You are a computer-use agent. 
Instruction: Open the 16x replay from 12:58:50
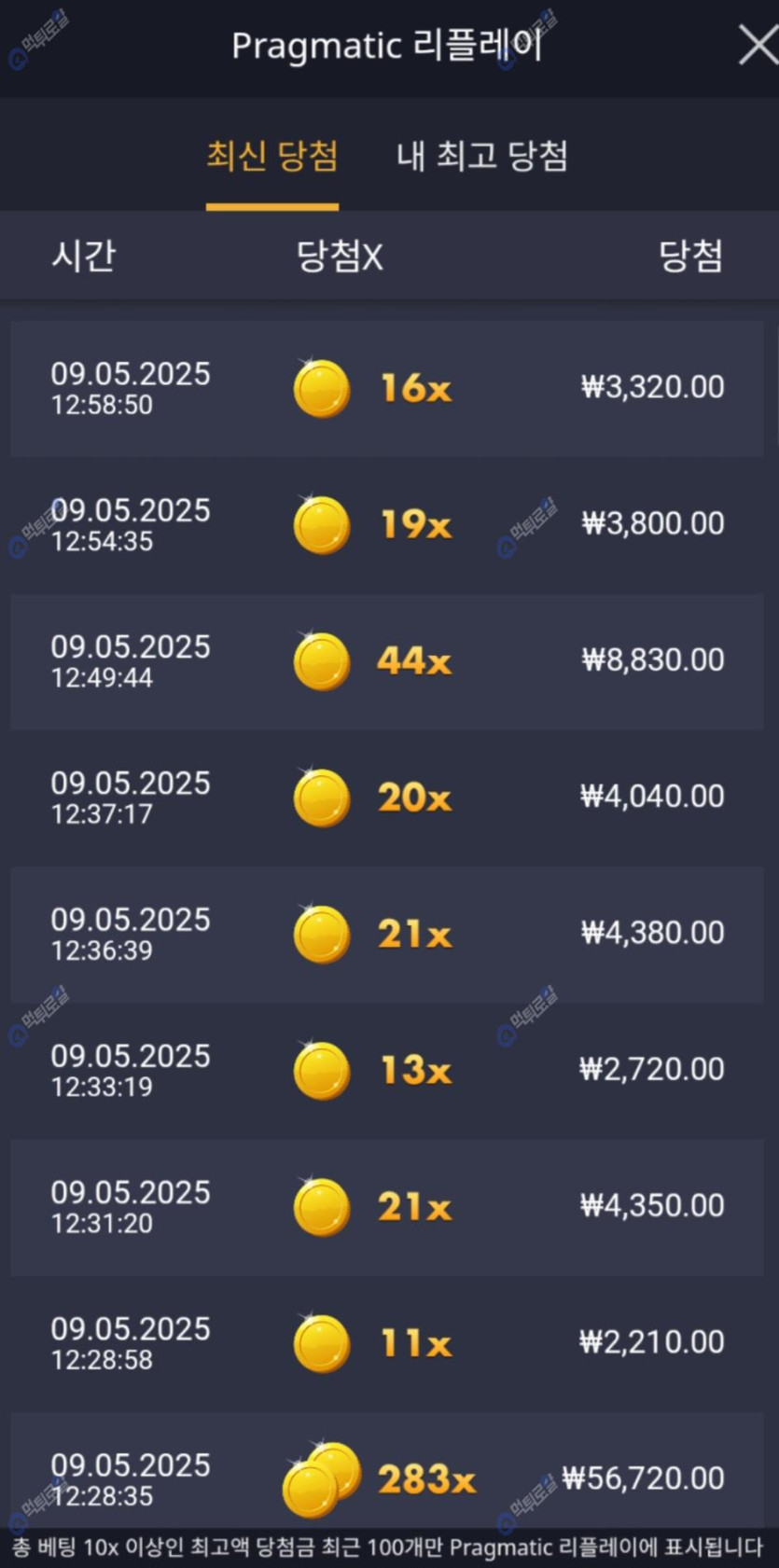point(387,388)
